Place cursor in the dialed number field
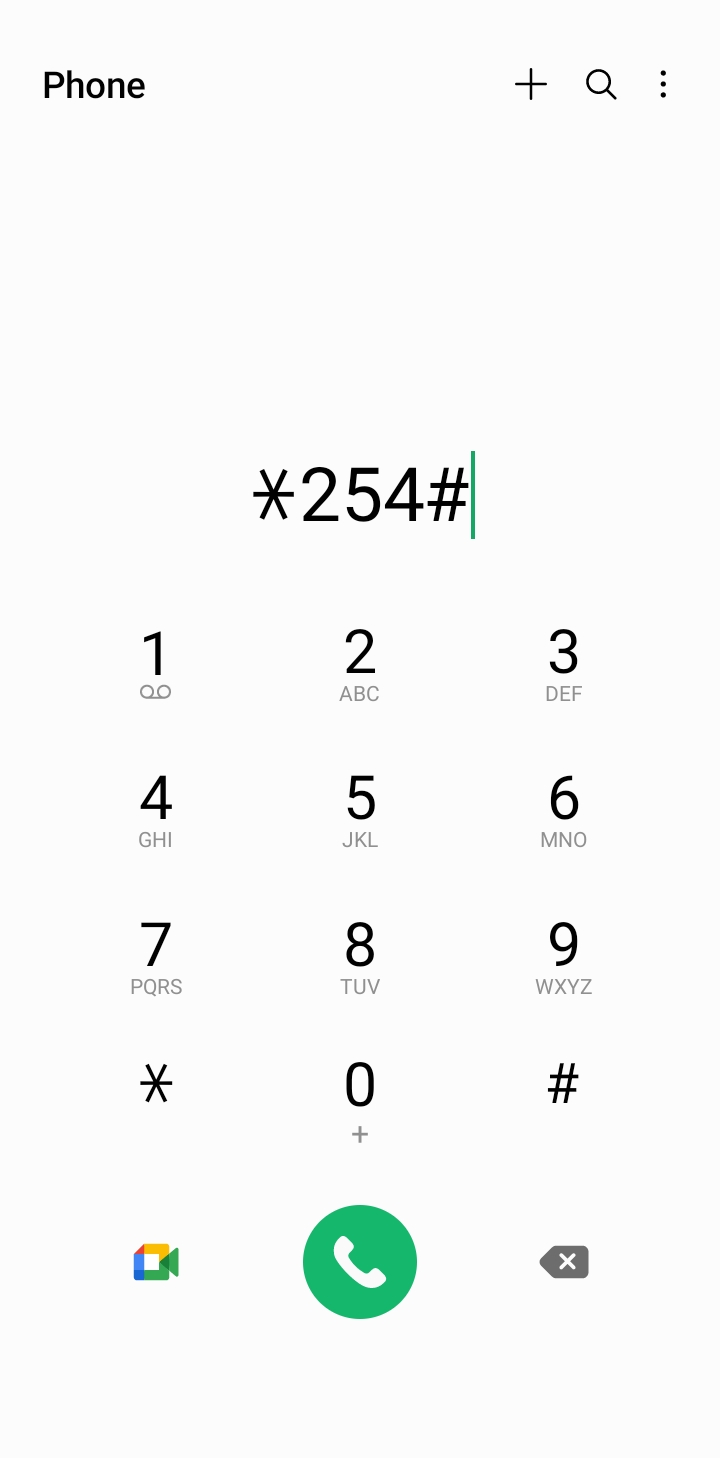The image size is (720, 1458). pos(360,496)
